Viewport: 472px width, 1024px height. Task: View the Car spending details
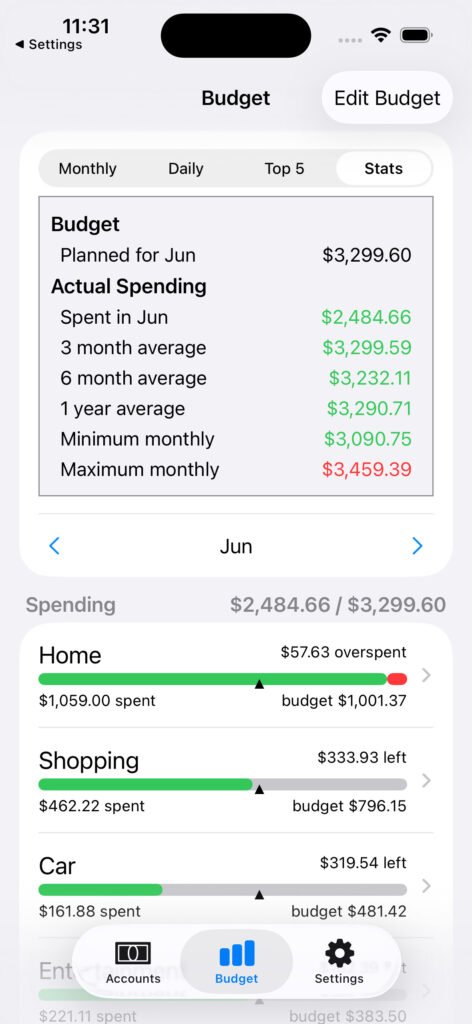[x=236, y=886]
